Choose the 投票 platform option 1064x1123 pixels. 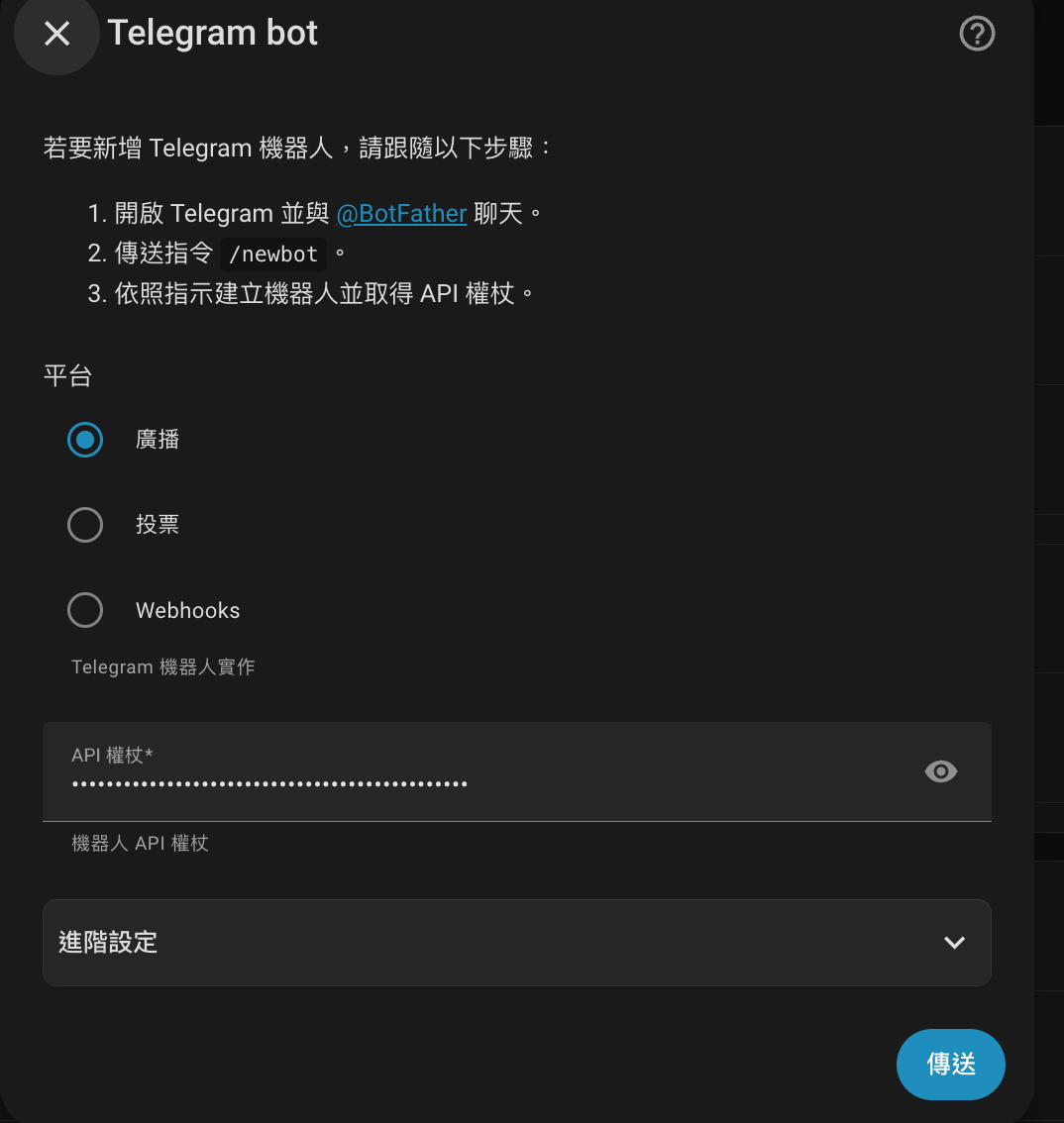(x=85, y=525)
